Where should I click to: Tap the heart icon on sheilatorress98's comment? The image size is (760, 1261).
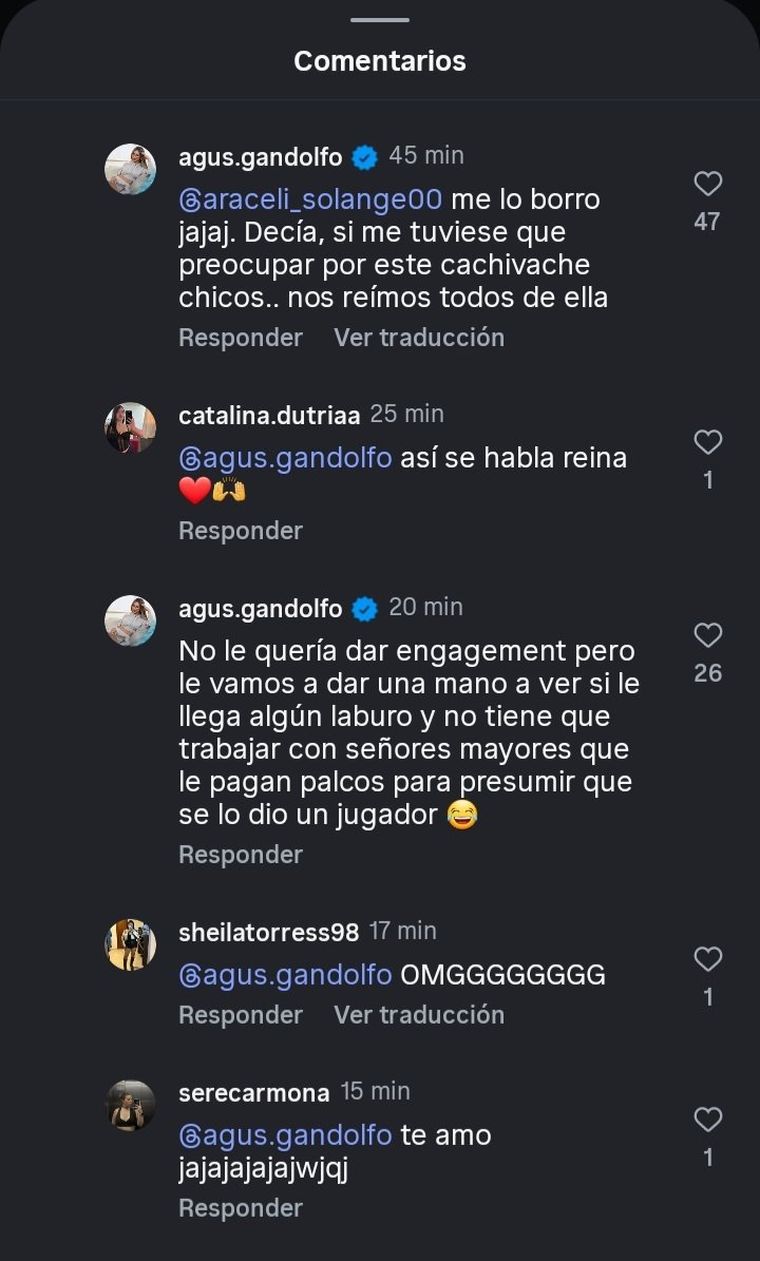pos(709,959)
